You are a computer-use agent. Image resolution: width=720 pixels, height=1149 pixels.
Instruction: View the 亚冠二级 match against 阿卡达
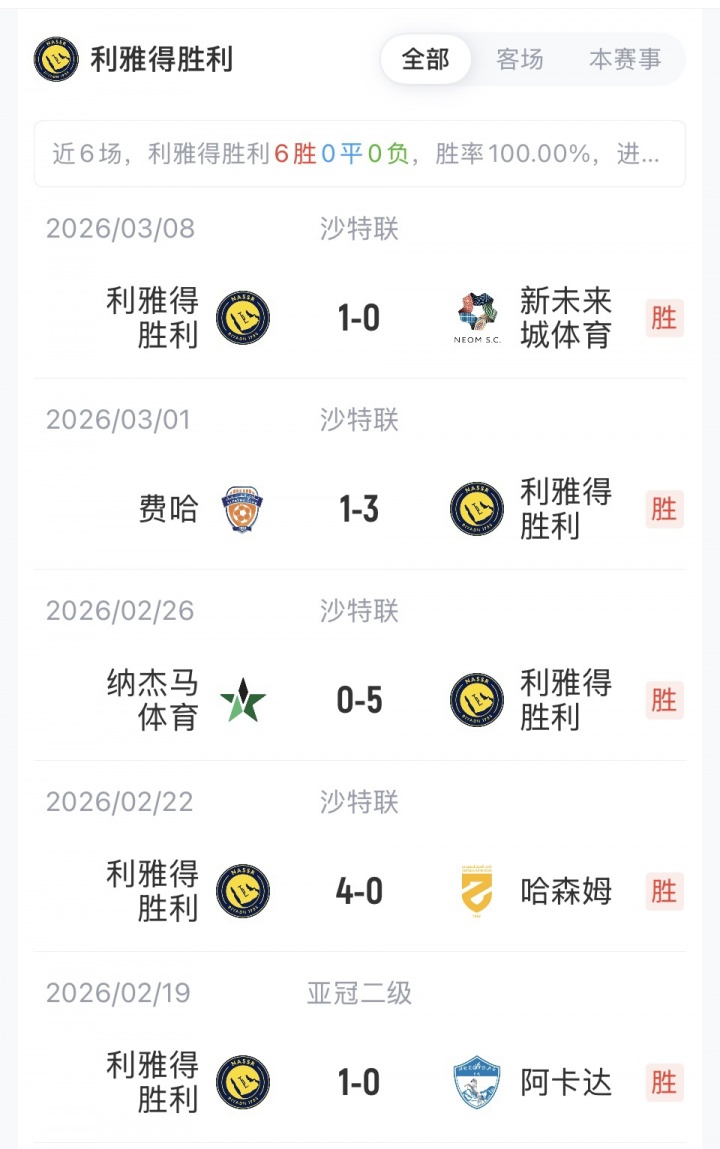point(359,1082)
